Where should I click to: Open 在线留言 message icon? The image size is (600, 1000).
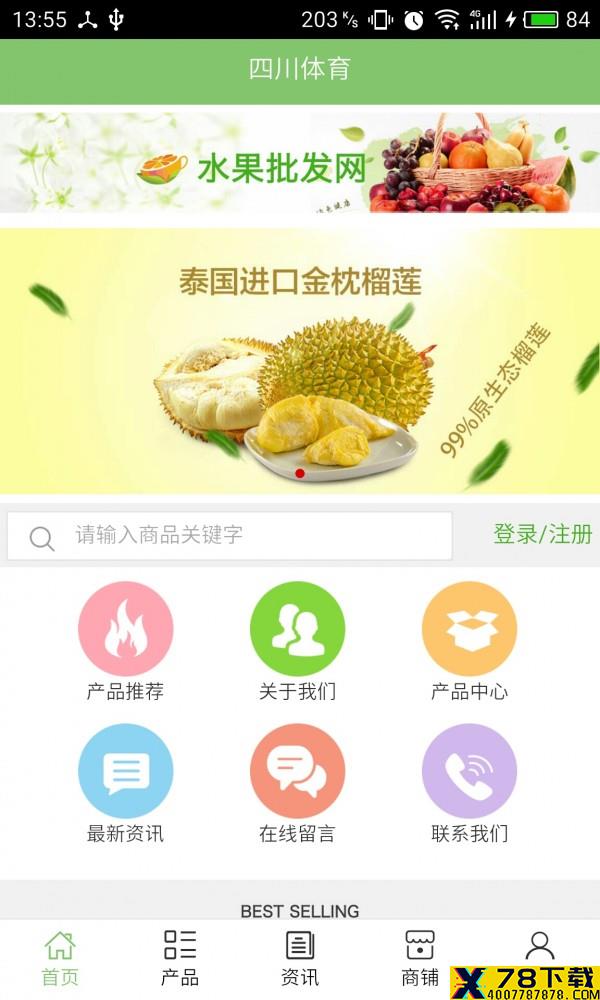pyautogui.click(x=297, y=770)
